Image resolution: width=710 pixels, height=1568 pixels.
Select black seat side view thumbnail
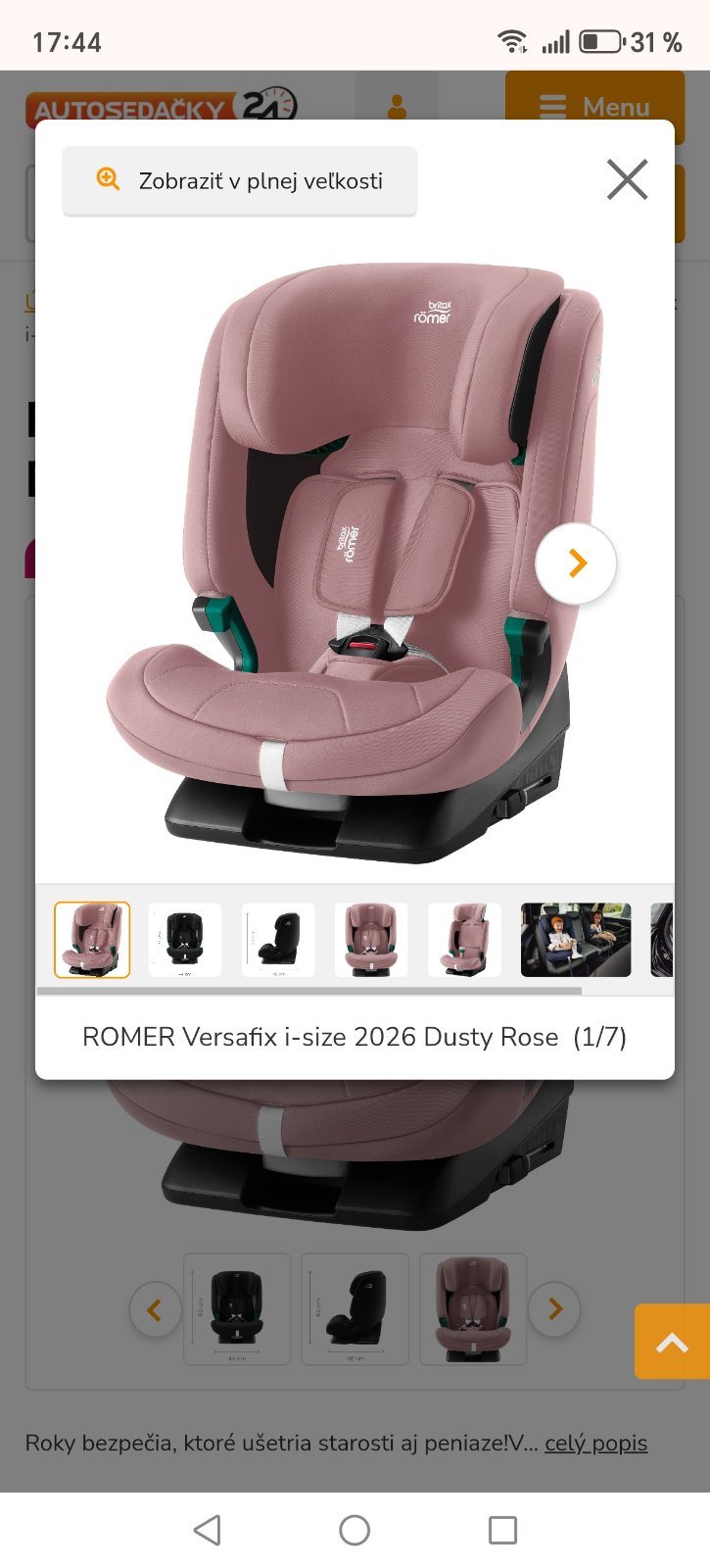click(x=278, y=940)
